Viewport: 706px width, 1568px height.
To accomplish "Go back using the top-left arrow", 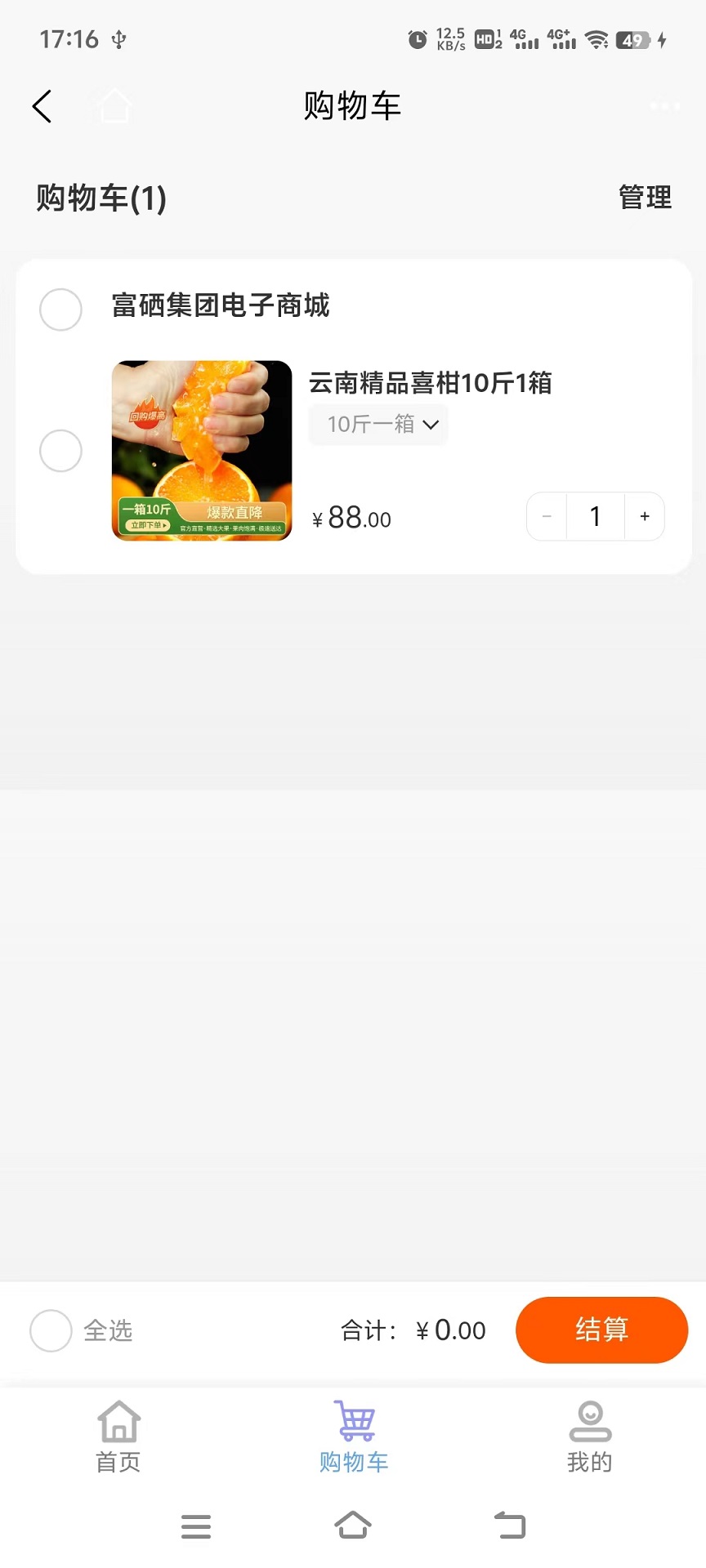I will (42, 106).
